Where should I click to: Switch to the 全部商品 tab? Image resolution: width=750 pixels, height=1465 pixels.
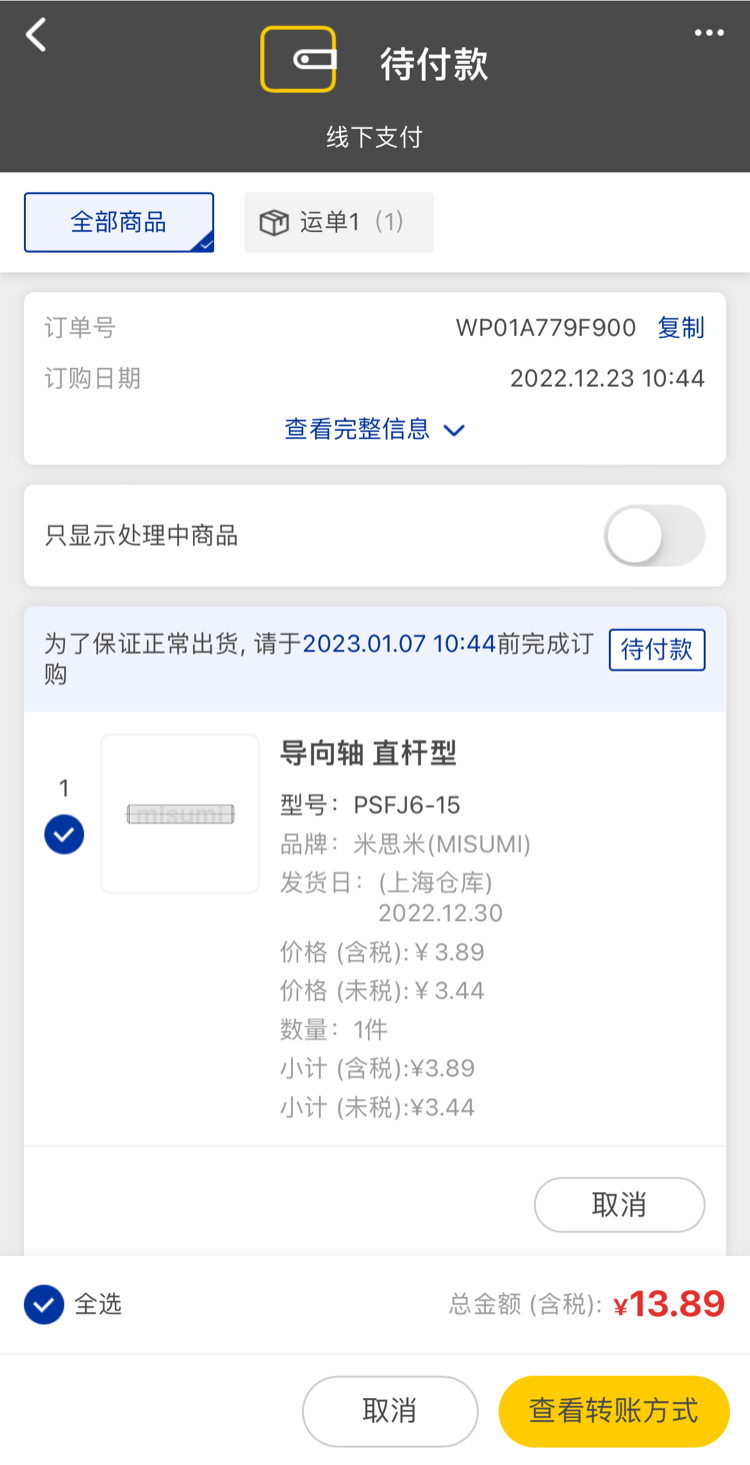point(119,222)
